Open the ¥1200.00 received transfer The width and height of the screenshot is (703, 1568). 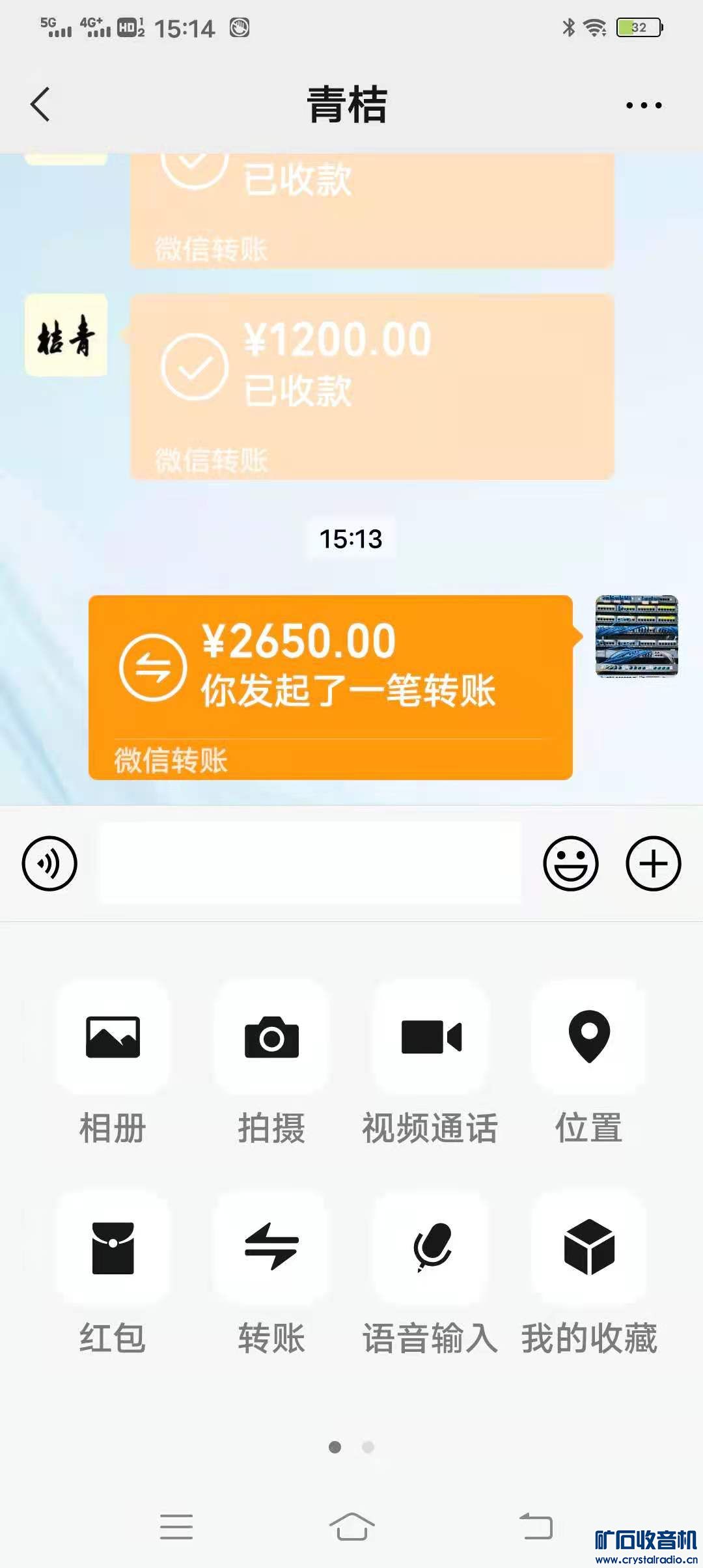pos(372,386)
